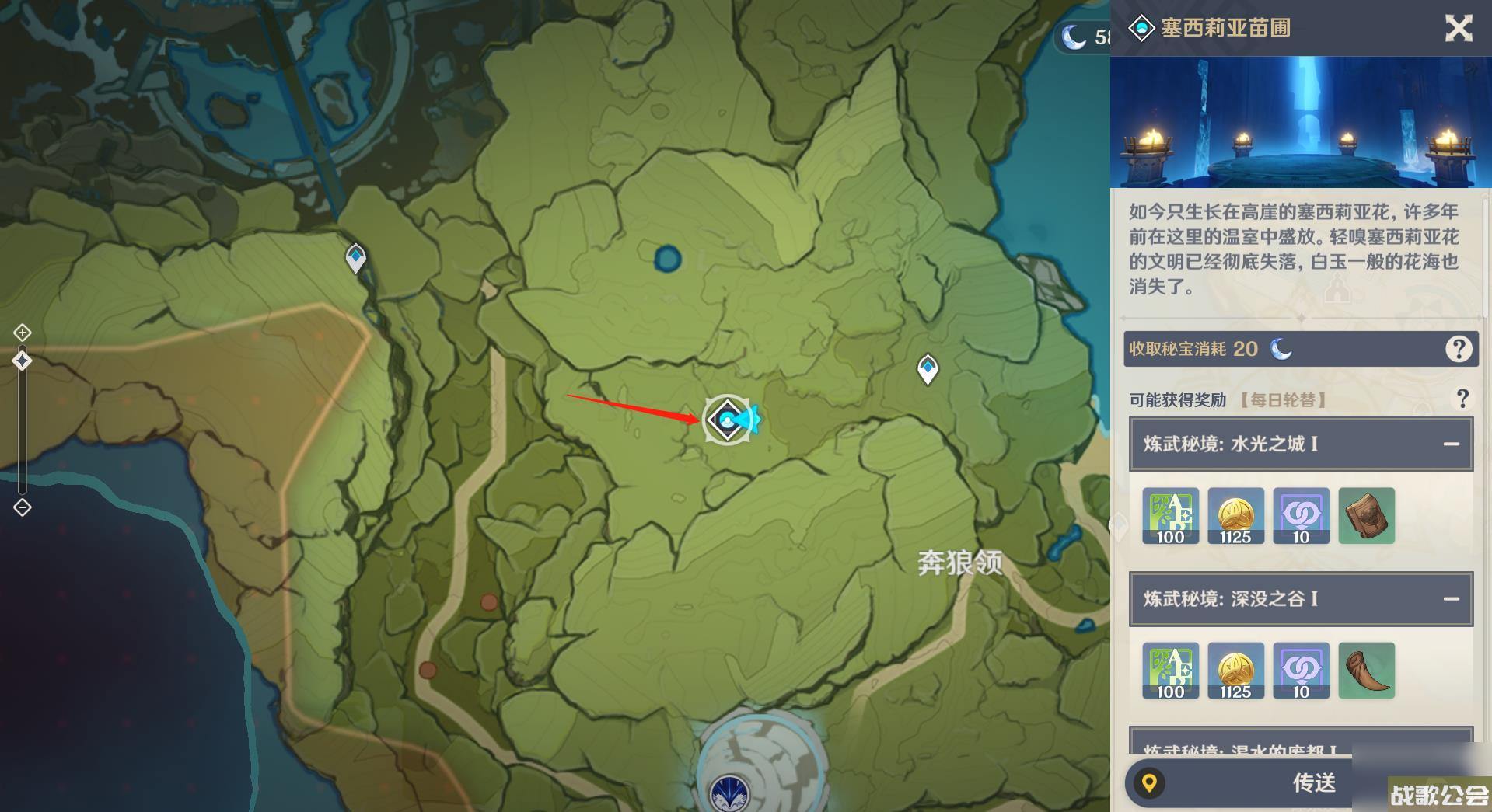Open help for 收取秘宝消耗 resin cost

coord(1459,349)
